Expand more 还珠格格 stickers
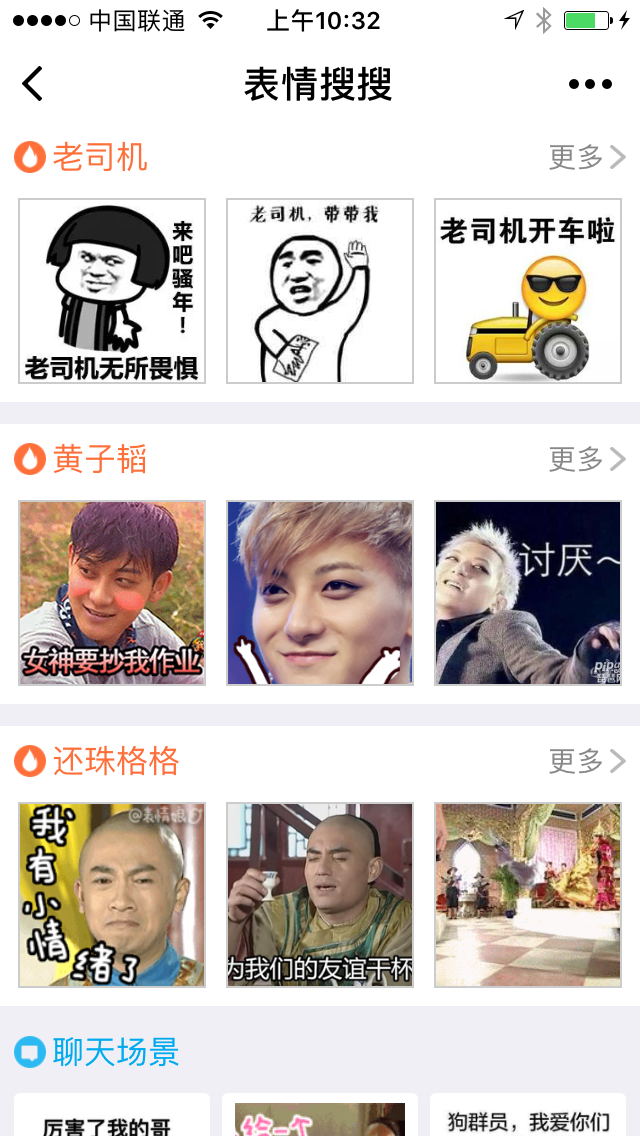640x1136 pixels. [587, 761]
